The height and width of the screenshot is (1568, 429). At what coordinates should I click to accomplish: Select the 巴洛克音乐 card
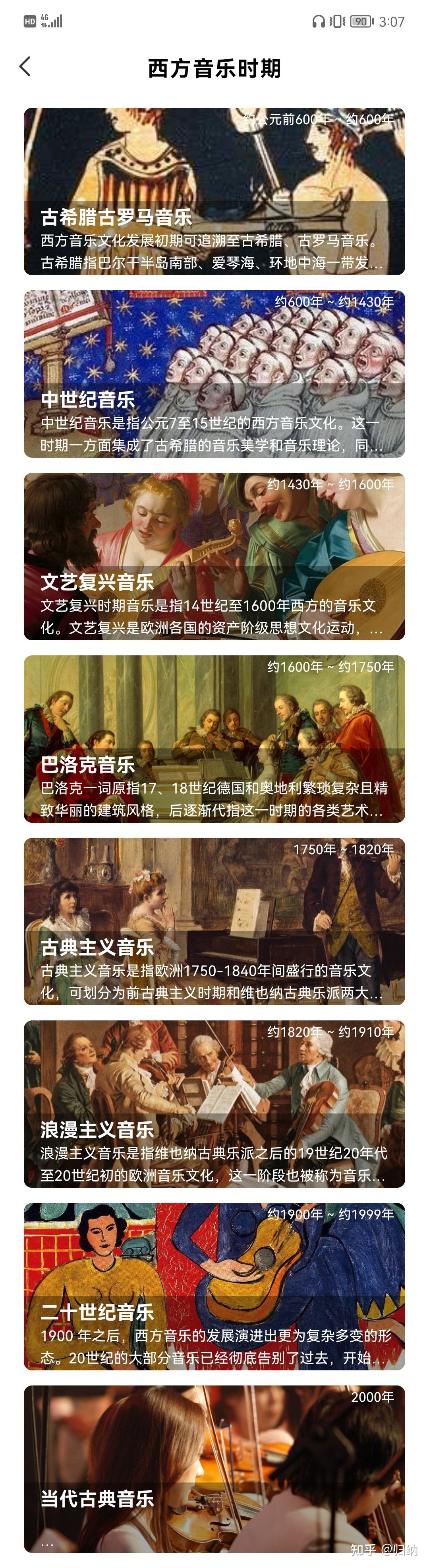point(214,739)
